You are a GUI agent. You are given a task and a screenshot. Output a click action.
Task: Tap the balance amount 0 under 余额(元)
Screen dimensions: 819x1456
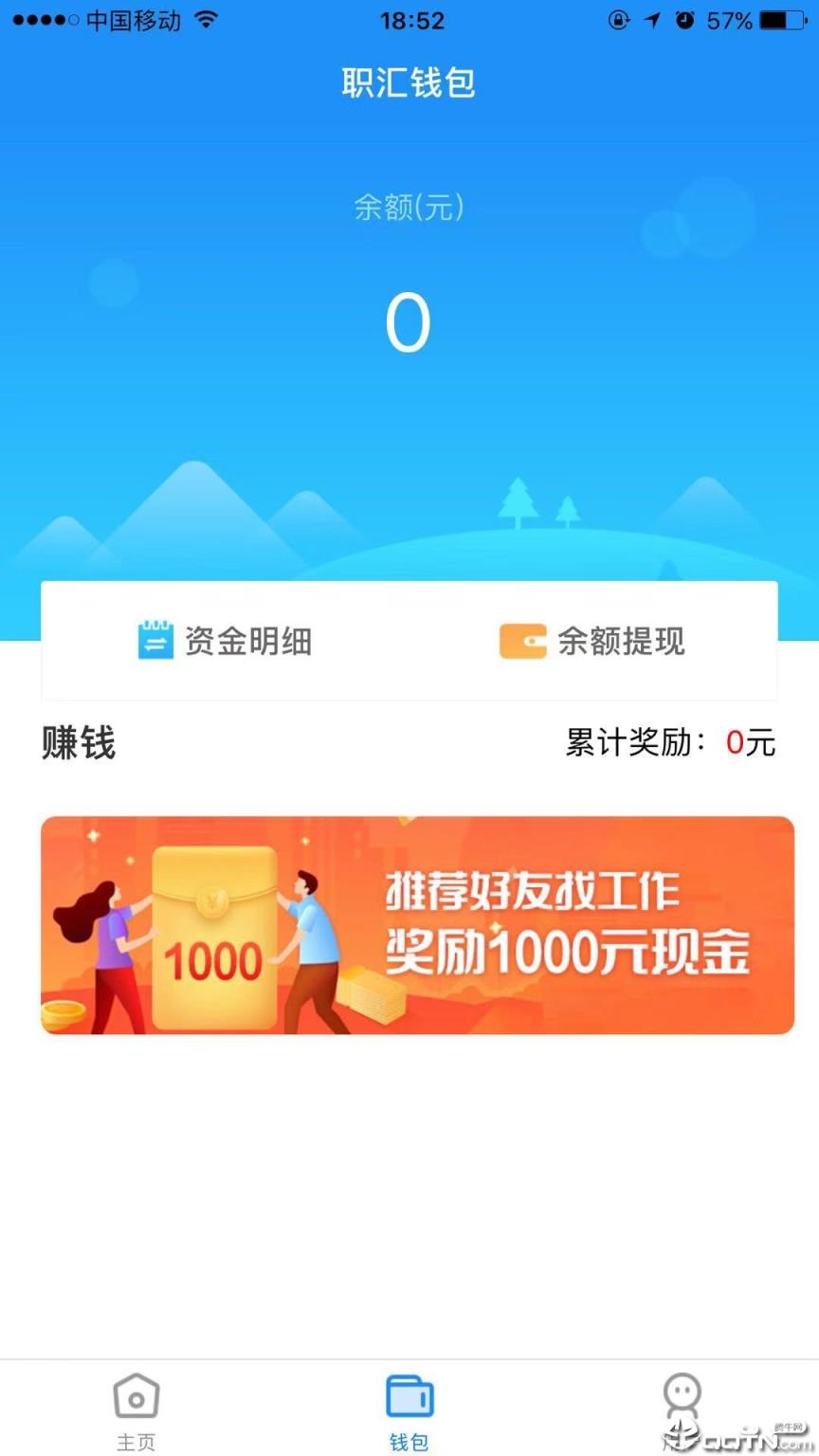click(x=409, y=320)
